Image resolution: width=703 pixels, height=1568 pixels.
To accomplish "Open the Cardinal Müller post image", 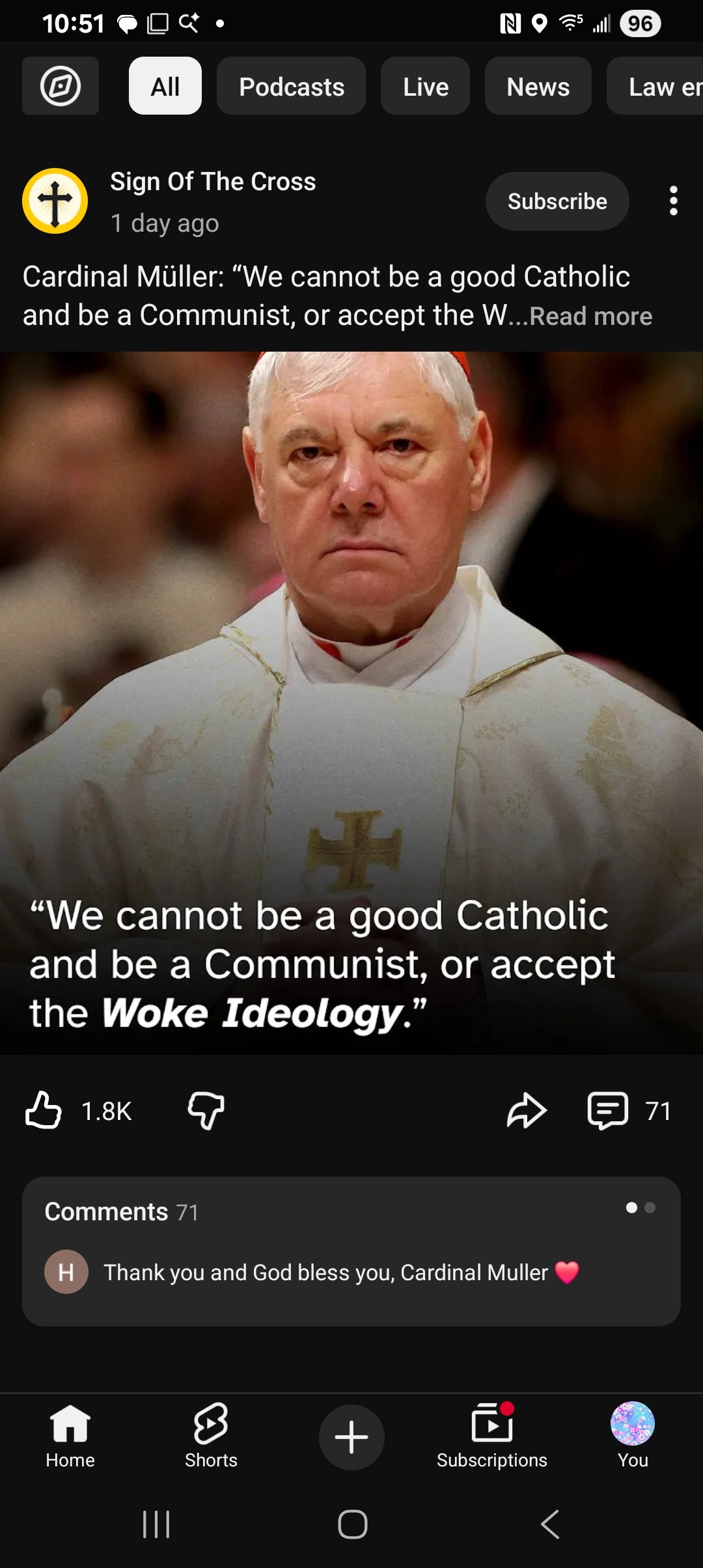I will (351, 703).
